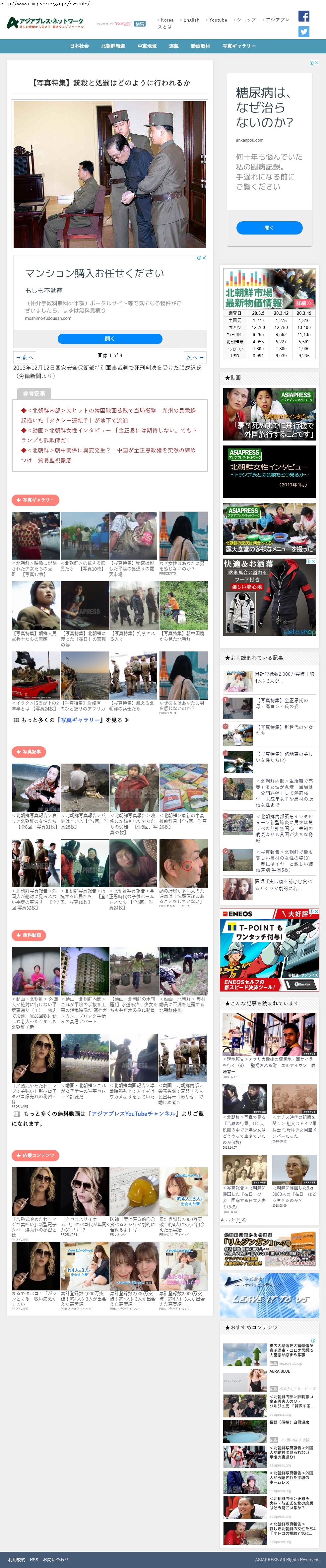Viewport: 326px width, 1568px height.
Task: Open the 利用規約 footer link
Action: pos(17,1559)
